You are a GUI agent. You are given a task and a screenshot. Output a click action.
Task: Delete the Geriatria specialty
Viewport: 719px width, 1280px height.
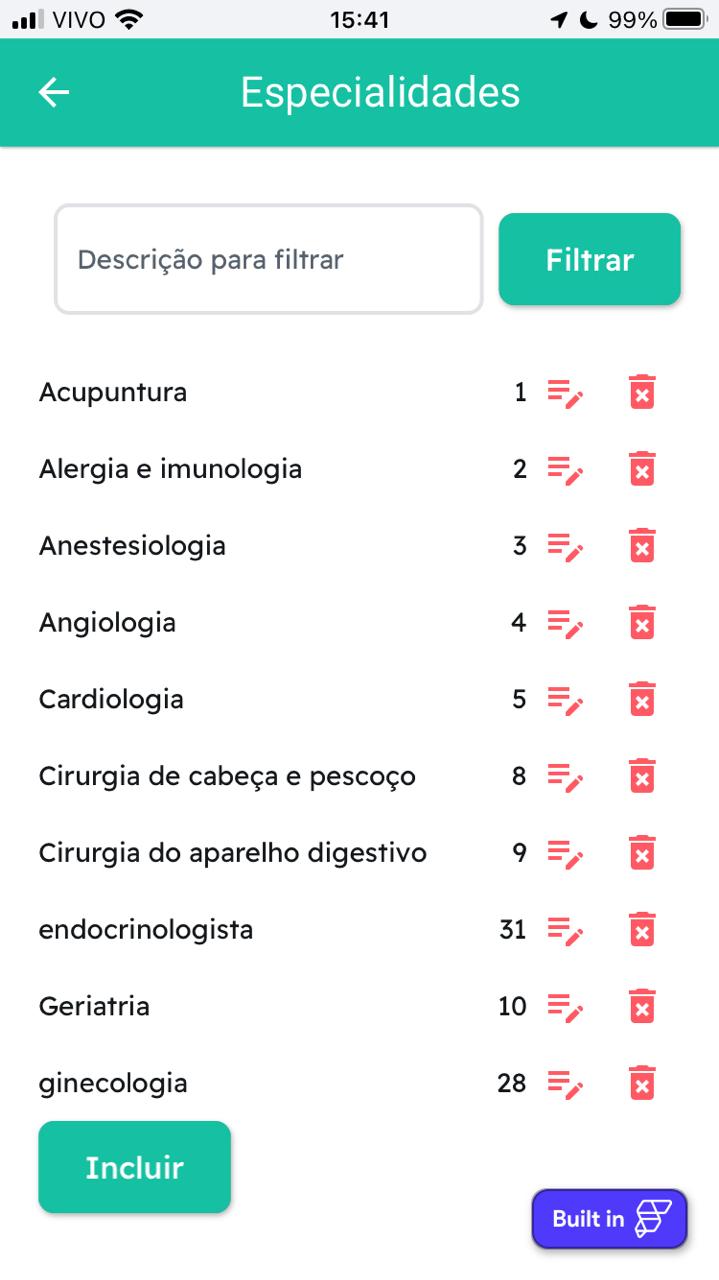(642, 1006)
